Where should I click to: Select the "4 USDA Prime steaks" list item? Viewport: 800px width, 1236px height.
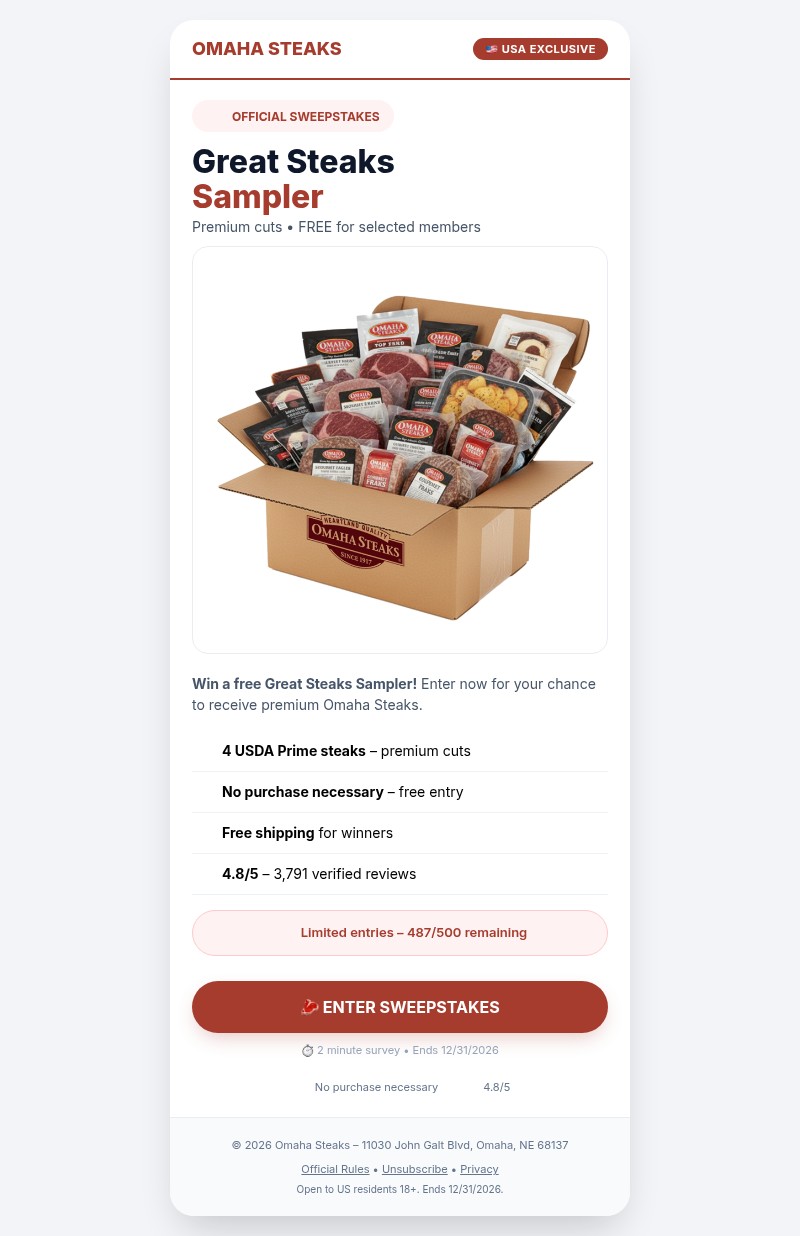pyautogui.click(x=346, y=750)
